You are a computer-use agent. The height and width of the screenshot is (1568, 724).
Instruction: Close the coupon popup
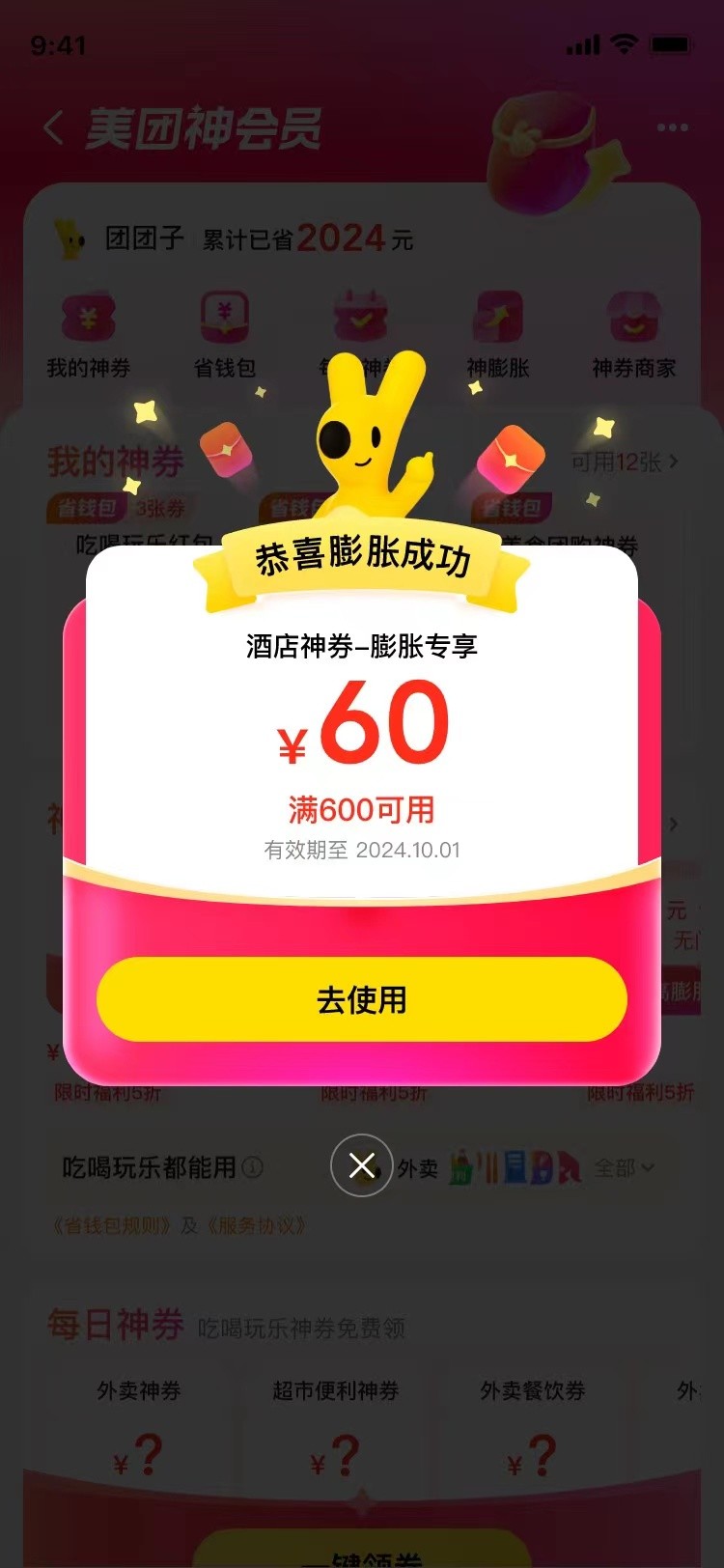[x=362, y=1165]
